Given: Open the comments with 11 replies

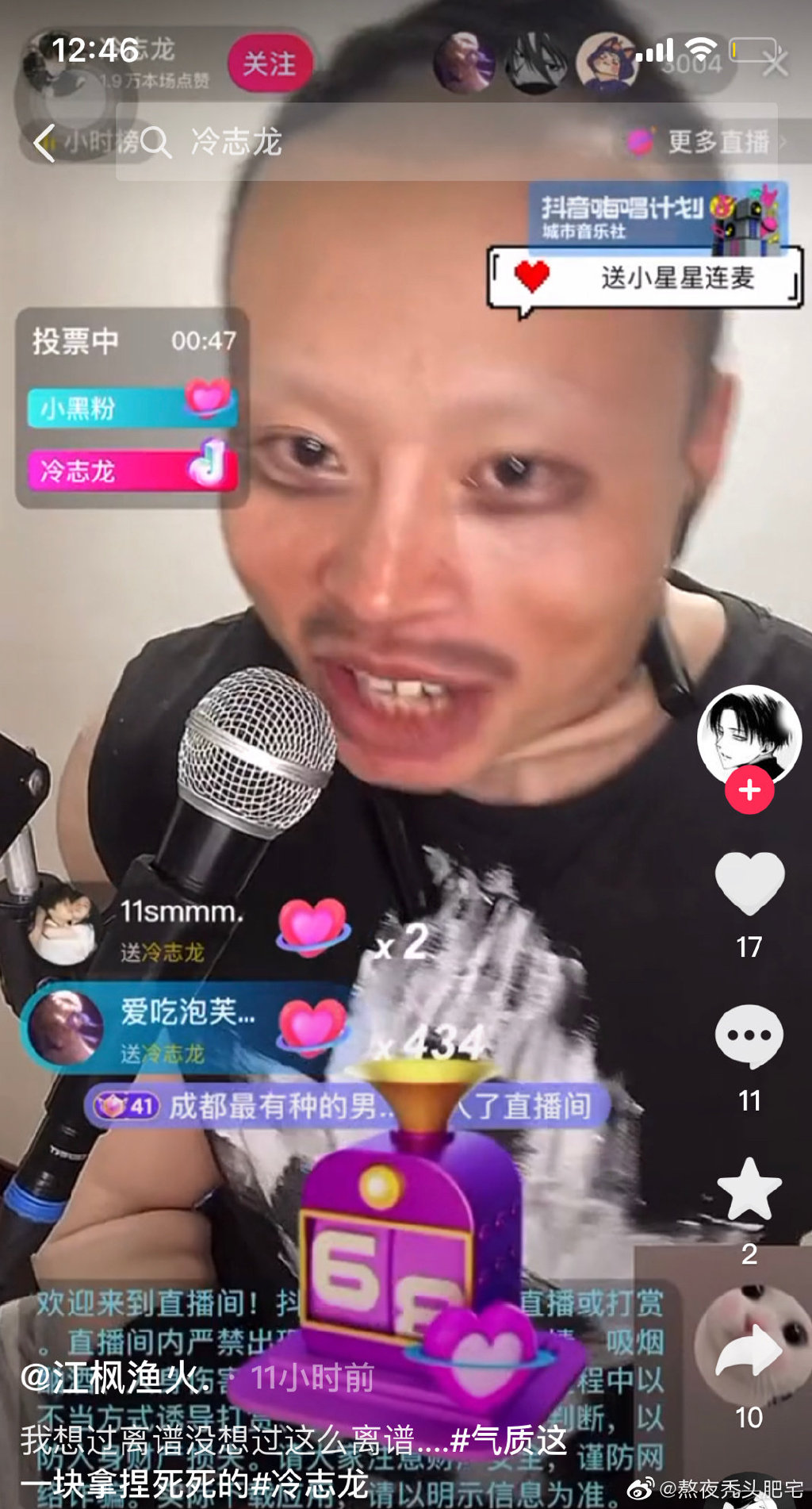Looking at the screenshot, I should (749, 1036).
